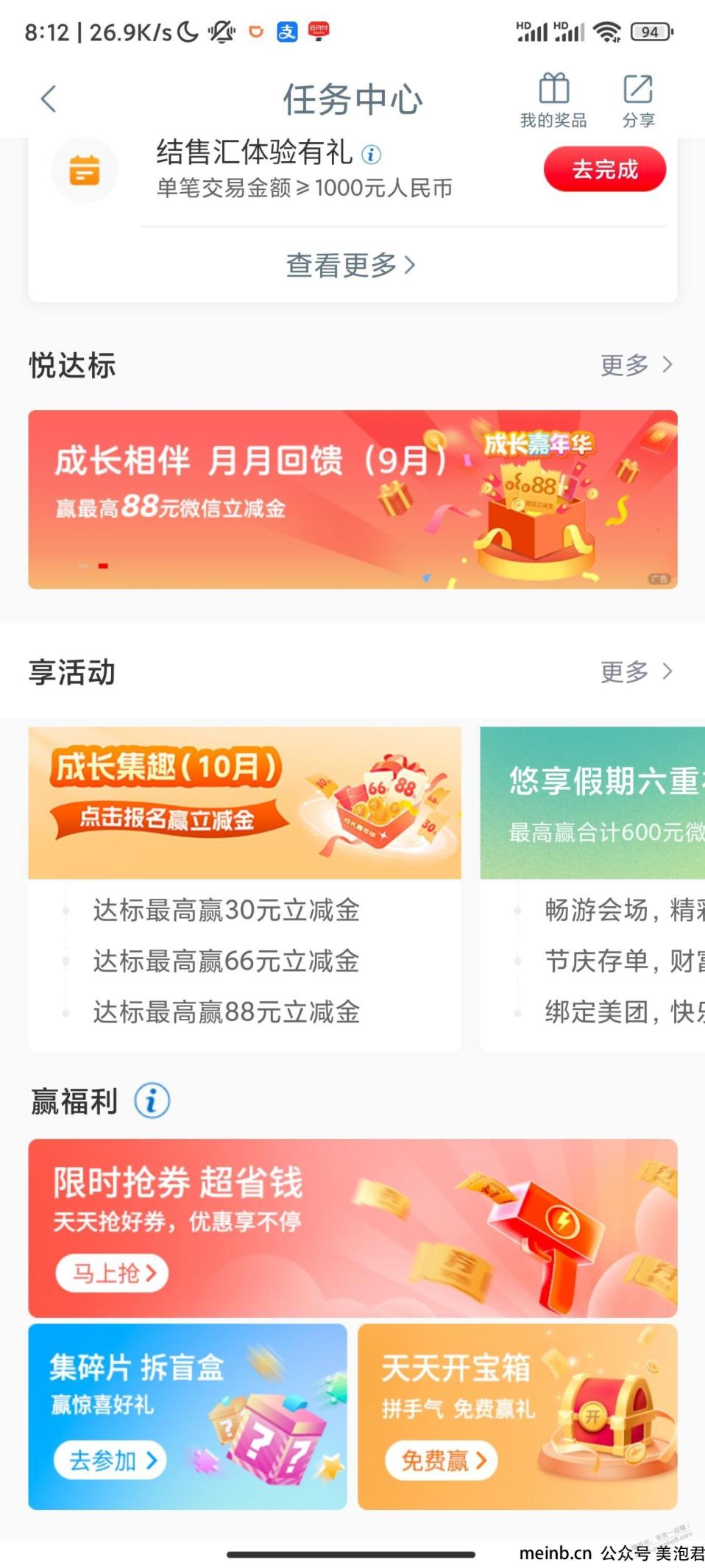Open 更多 in 享活动 section
This screenshot has height=1568, width=705.
click(636, 671)
